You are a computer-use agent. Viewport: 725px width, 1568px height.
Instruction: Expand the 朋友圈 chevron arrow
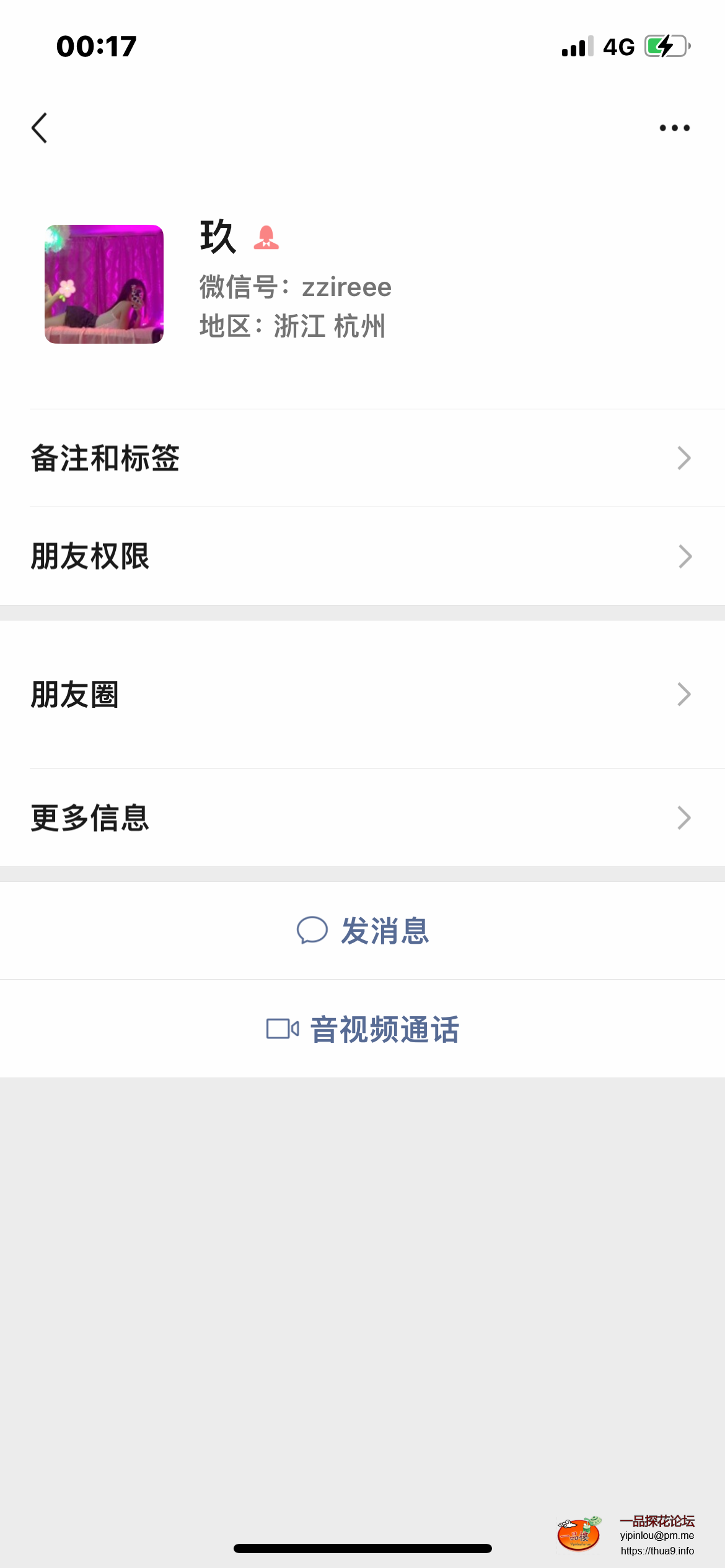click(684, 694)
